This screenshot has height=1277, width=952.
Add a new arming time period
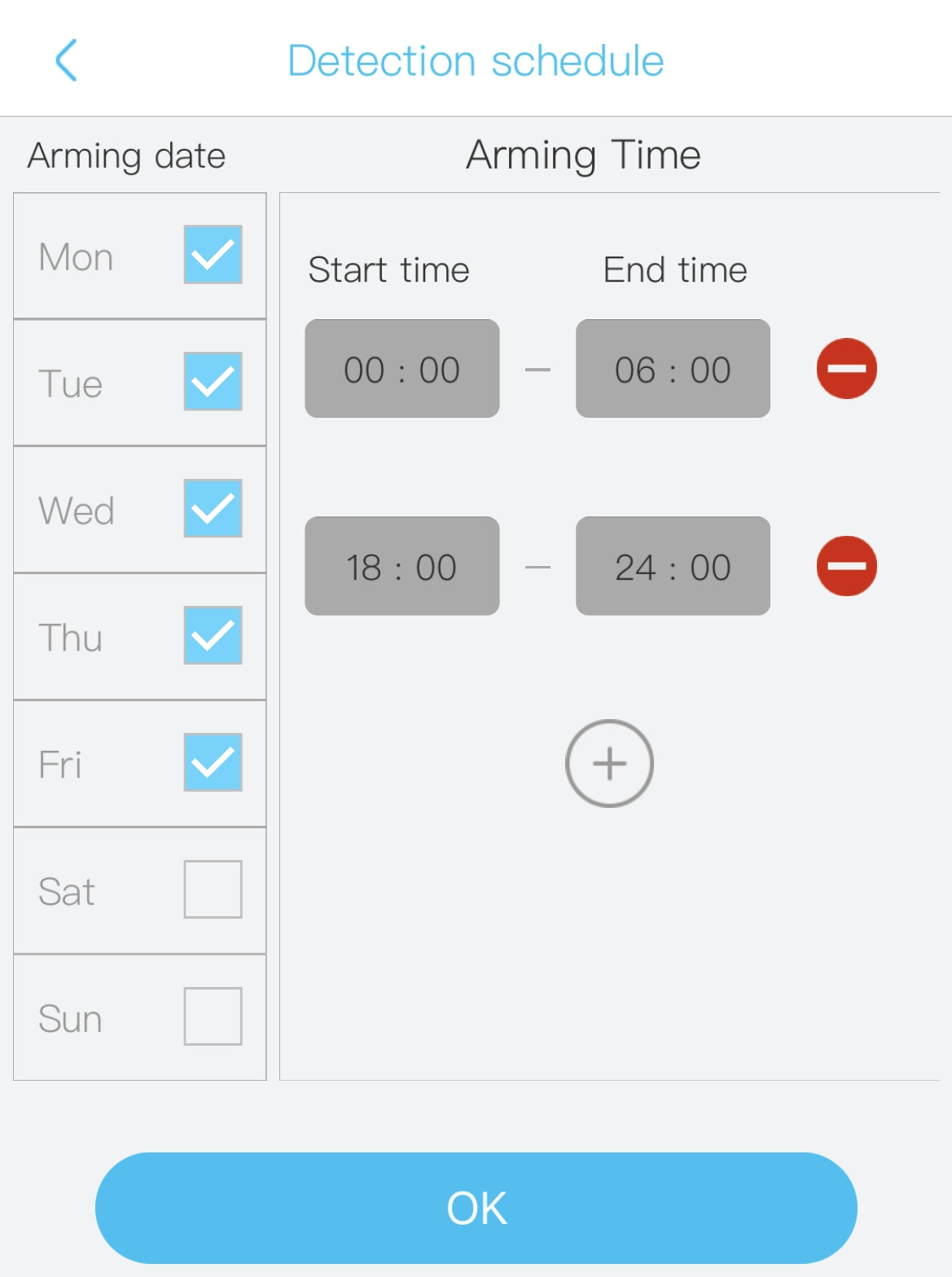609,764
